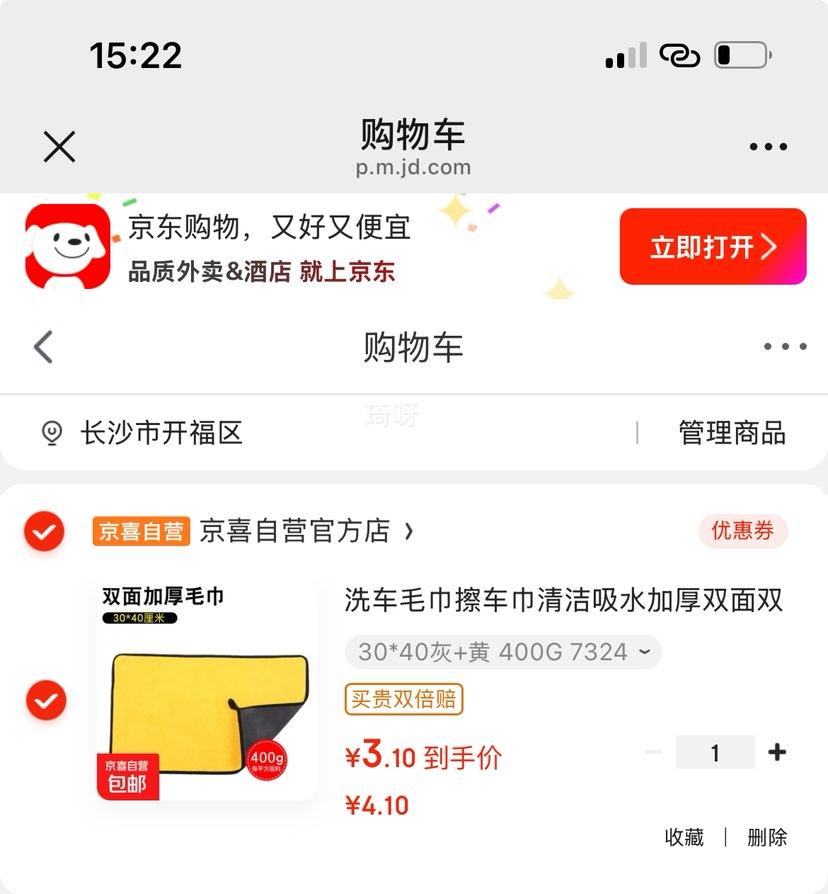Viewport: 828px width, 894px height.
Task: Click the 买贵双倍赔 guarantee badge
Action: click(x=402, y=702)
